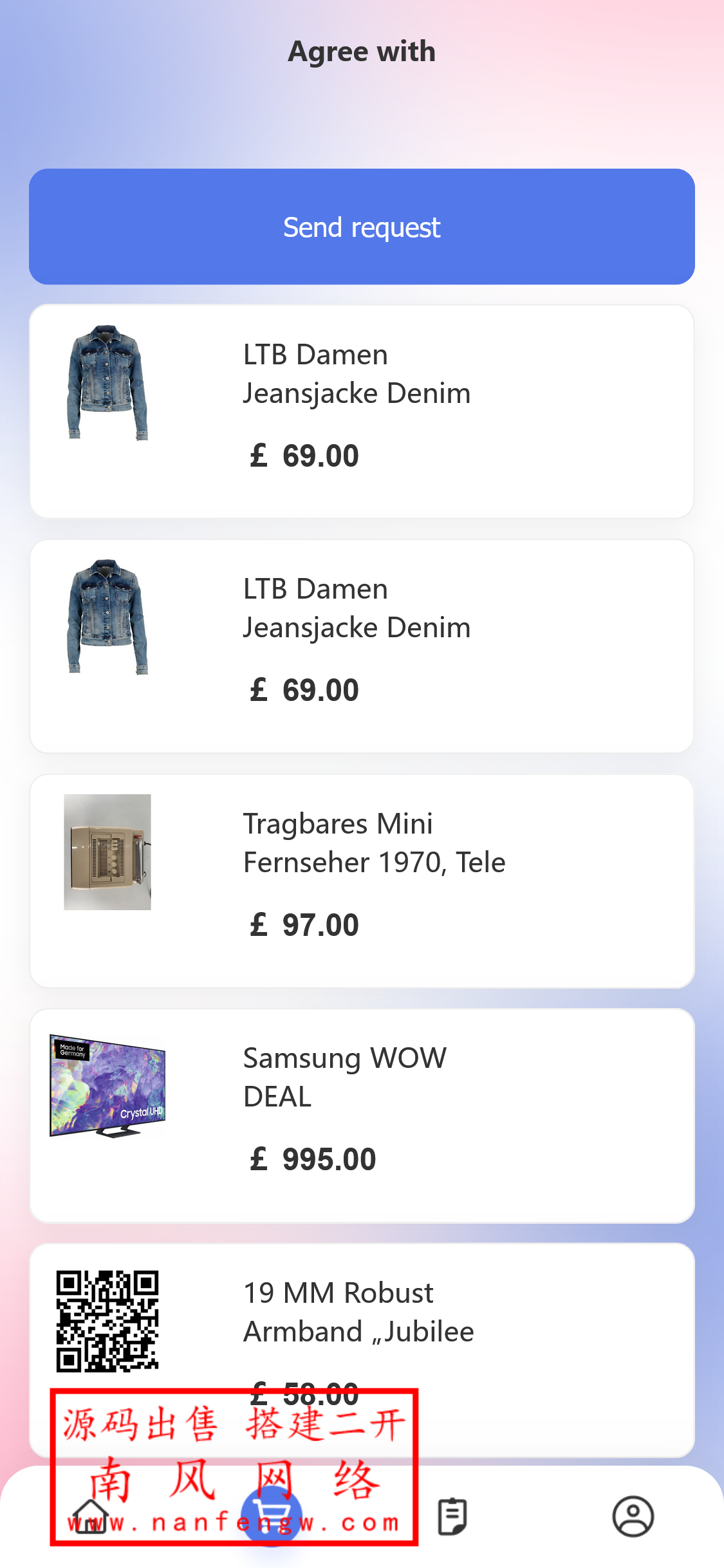Tap the Send request button
This screenshot has height=1568, width=724.
(x=362, y=227)
